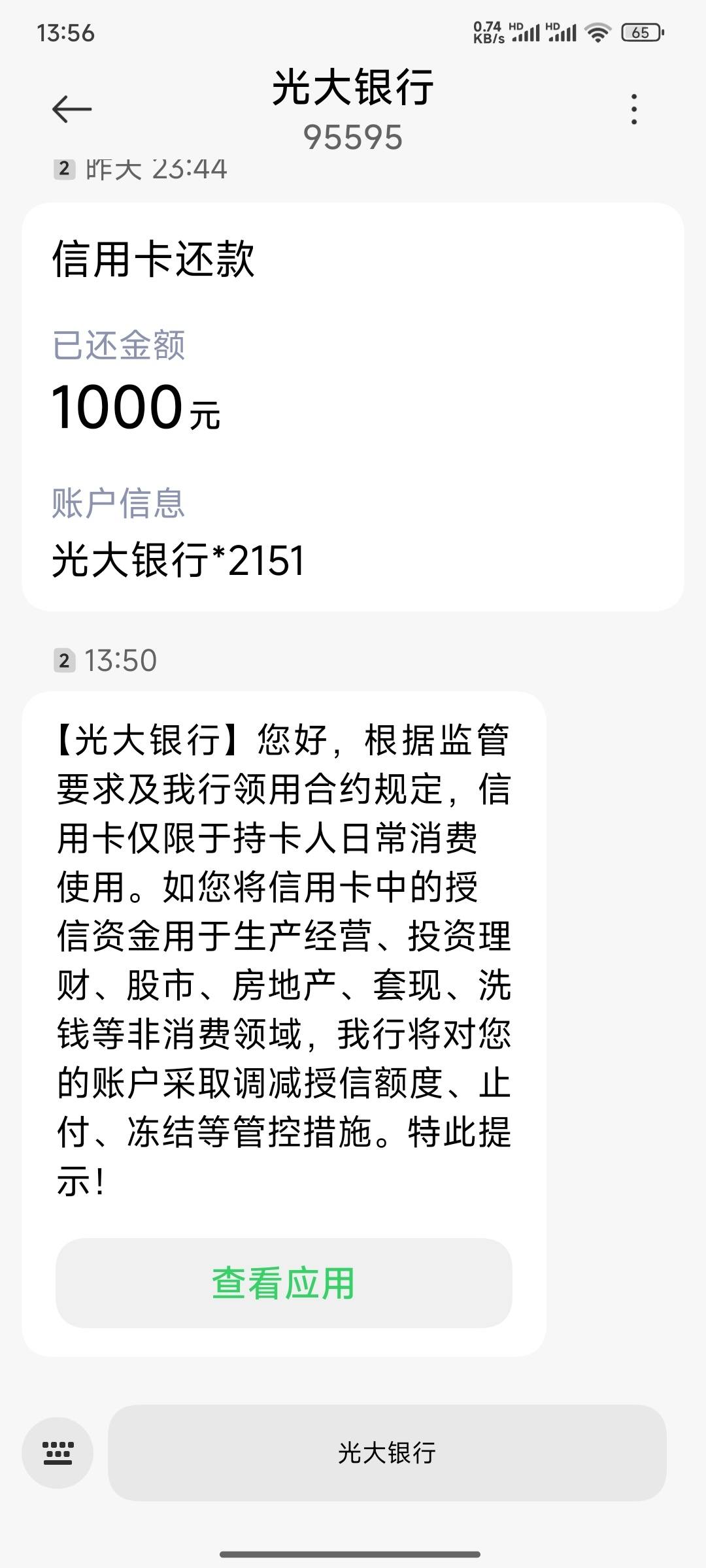
Task: Go back to the message list
Action: (x=71, y=109)
